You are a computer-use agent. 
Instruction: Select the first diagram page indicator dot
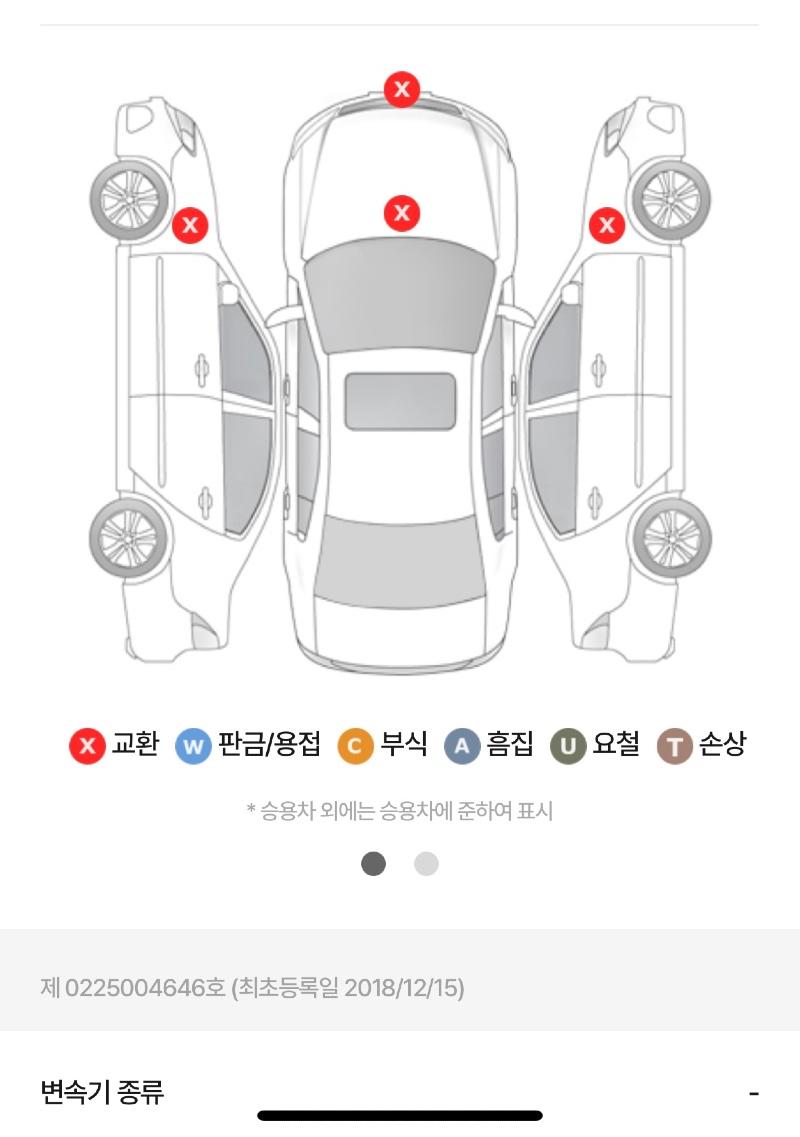point(373,863)
